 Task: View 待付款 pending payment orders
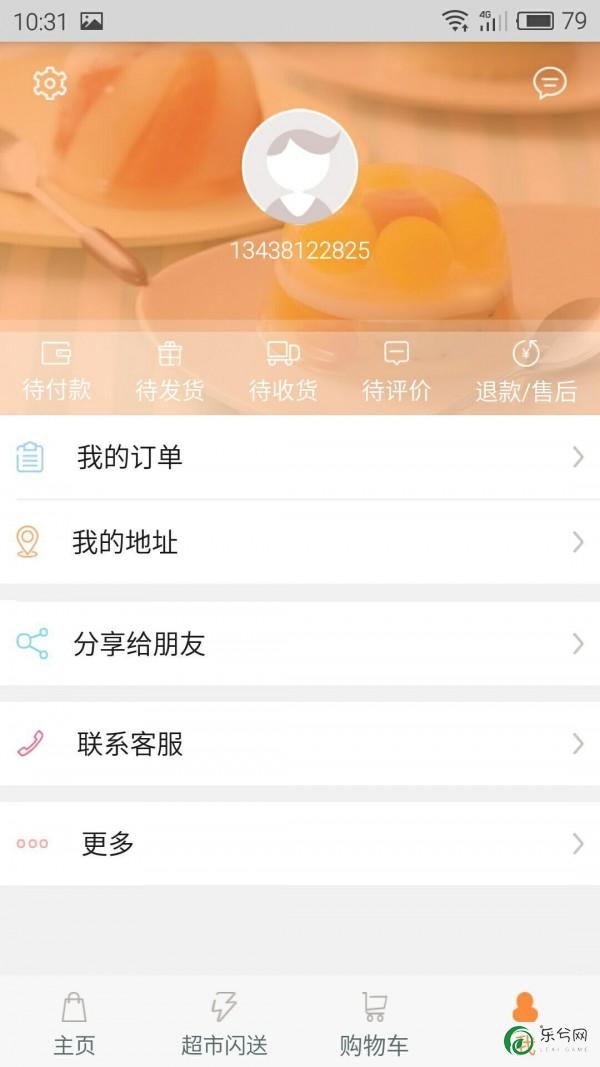click(57, 371)
